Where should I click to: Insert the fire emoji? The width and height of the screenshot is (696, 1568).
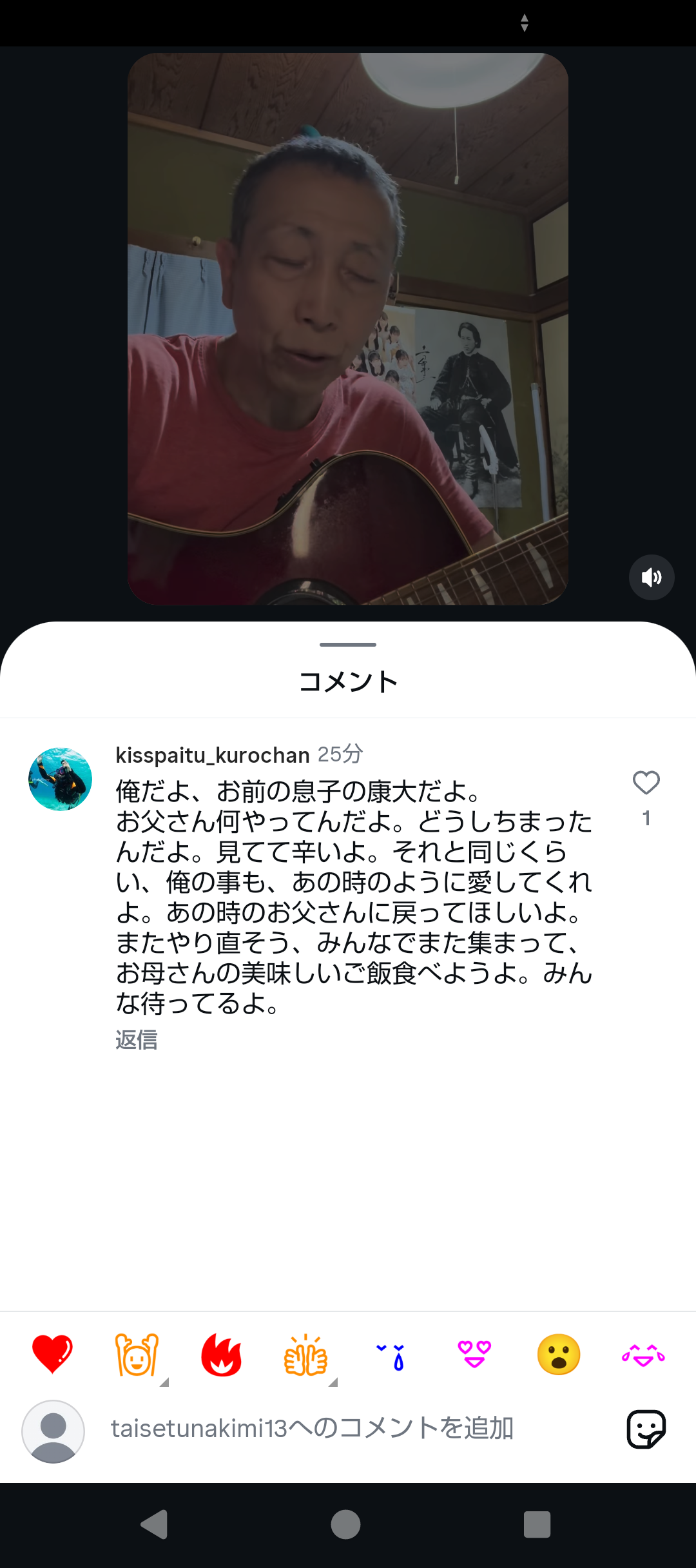click(x=221, y=1354)
